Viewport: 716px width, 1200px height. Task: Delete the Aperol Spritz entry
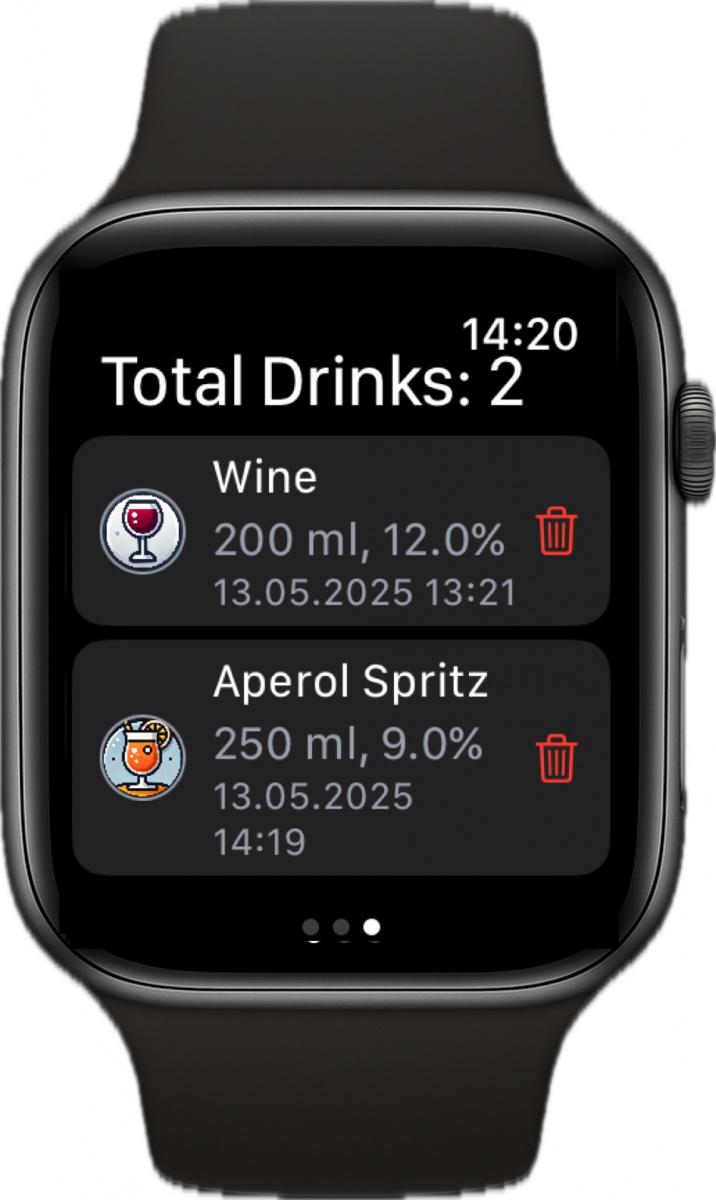click(x=557, y=758)
